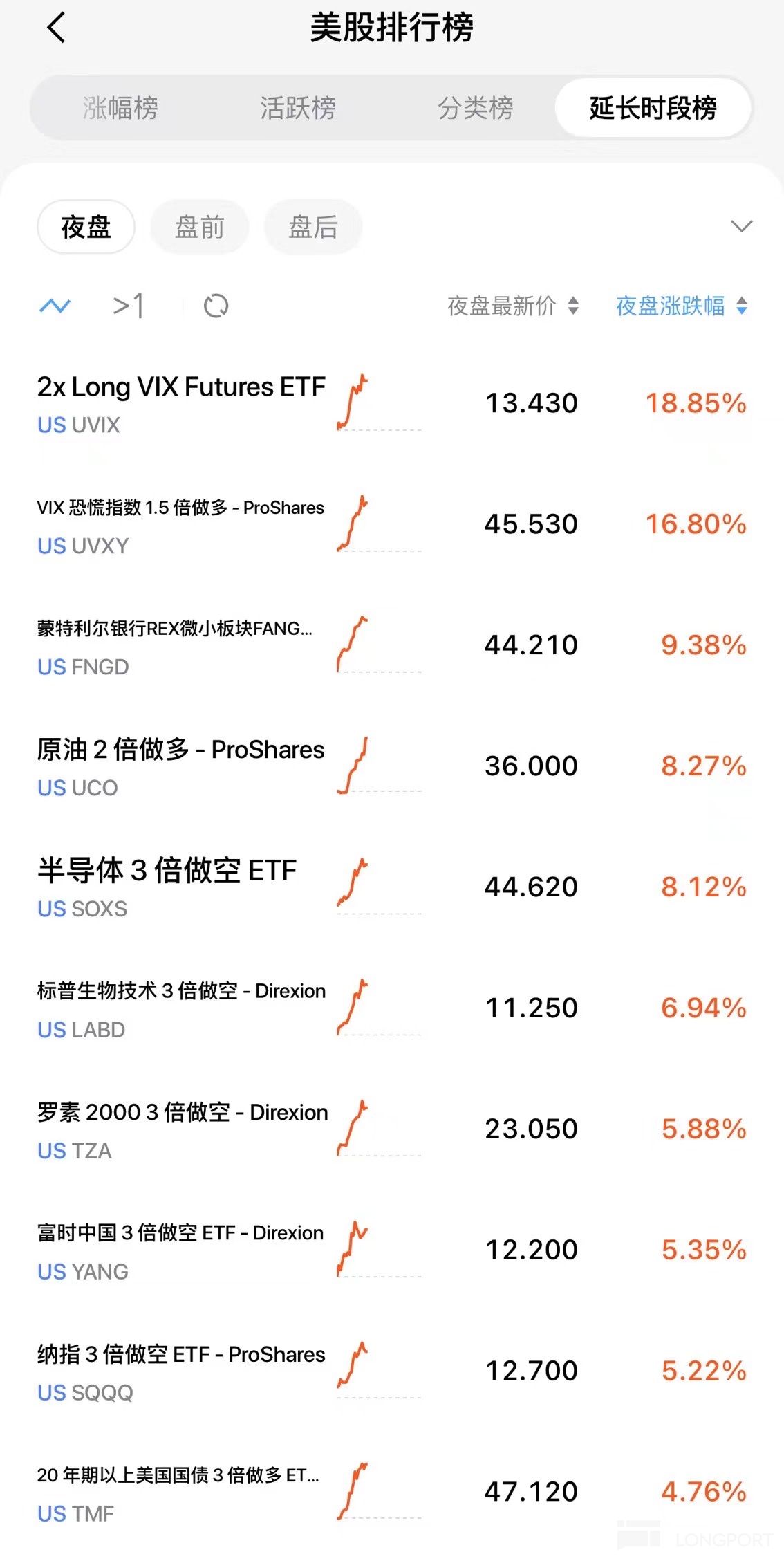This screenshot has height=1561, width=784.
Task: Expand the session options chevron
Action: tap(741, 226)
